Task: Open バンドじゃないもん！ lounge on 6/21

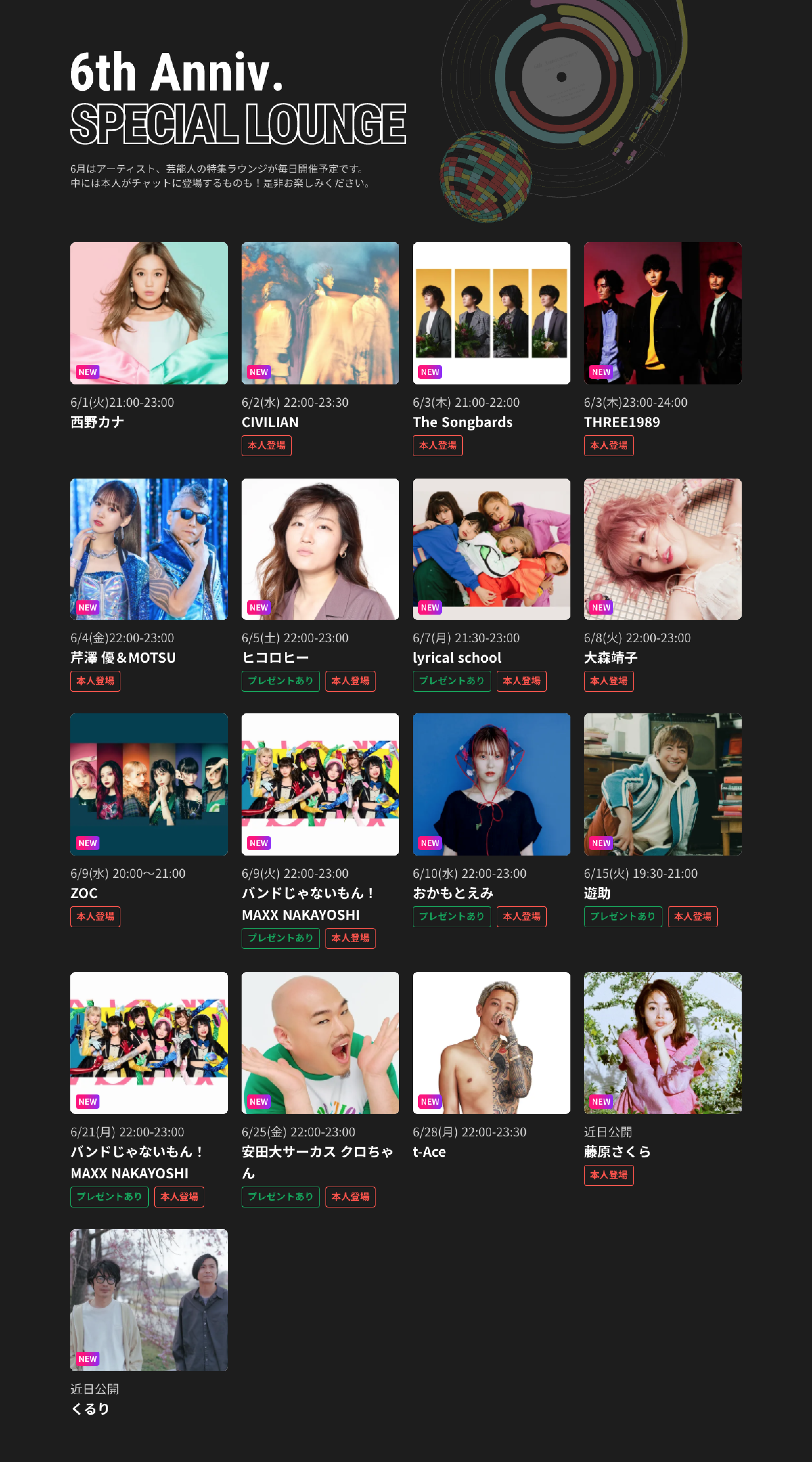Action: point(149,1043)
